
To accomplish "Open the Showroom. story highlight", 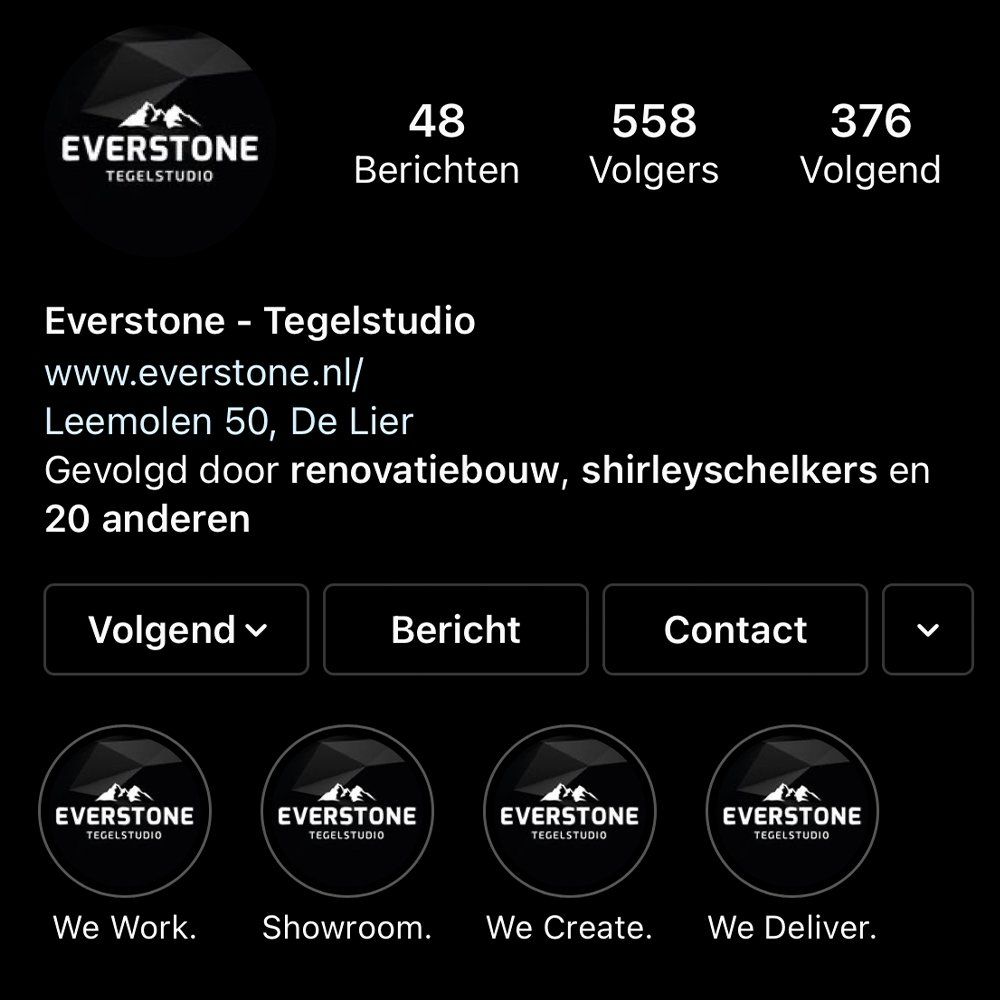I will [x=347, y=811].
